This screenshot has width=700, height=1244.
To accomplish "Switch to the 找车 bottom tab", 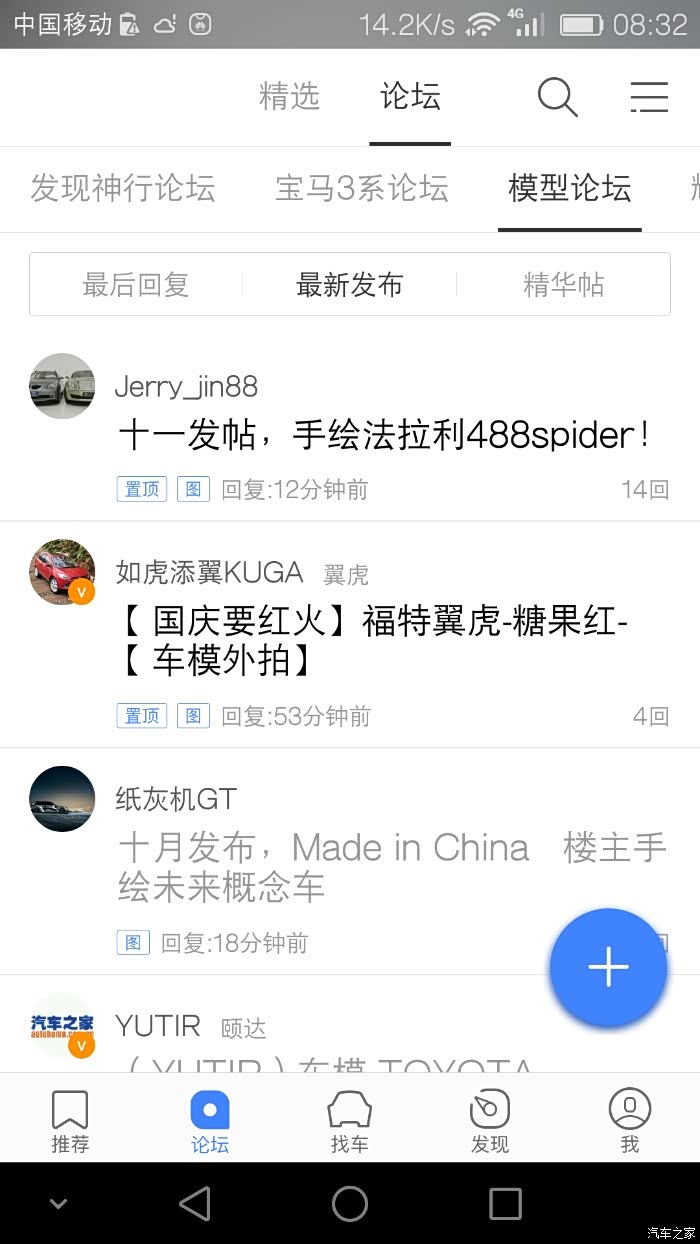I will click(350, 1120).
